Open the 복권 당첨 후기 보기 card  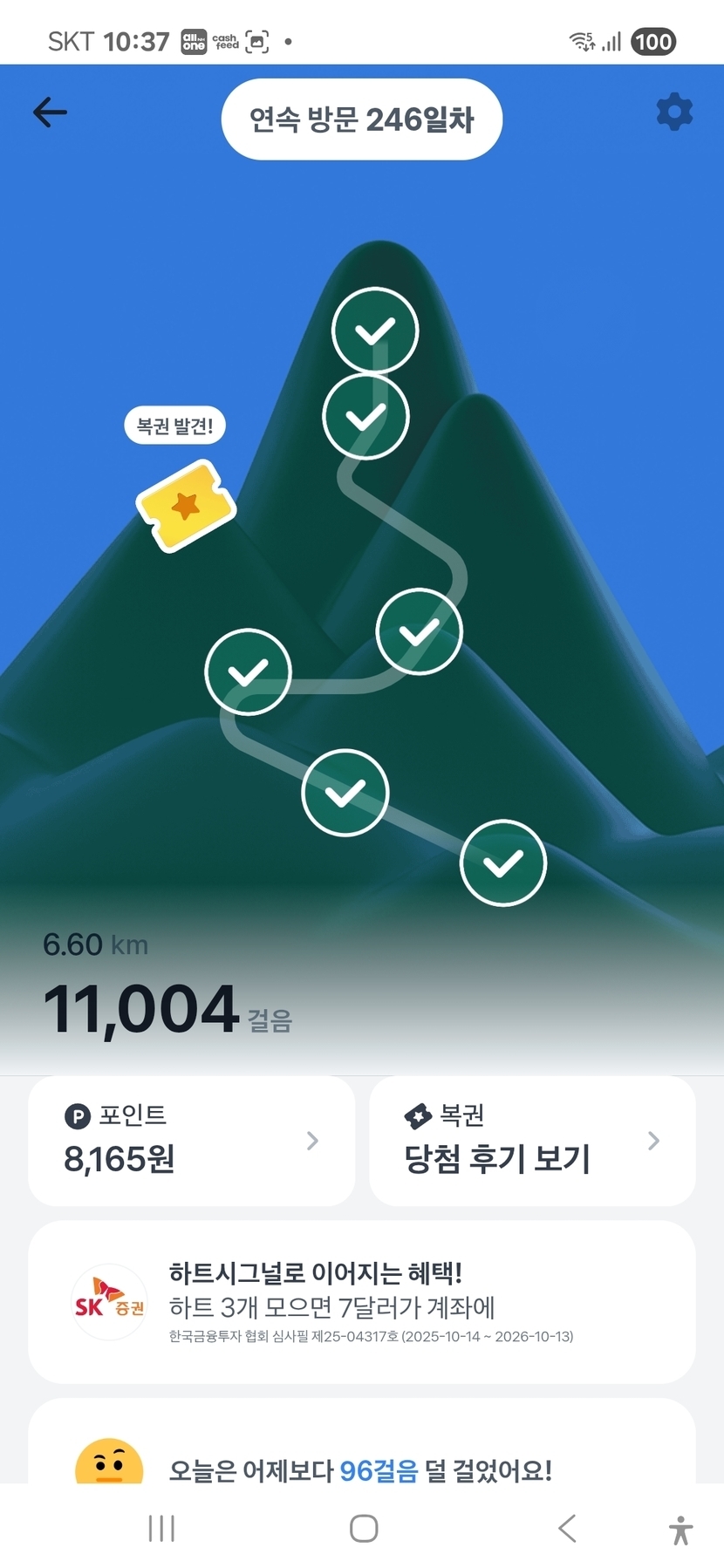tap(532, 1141)
